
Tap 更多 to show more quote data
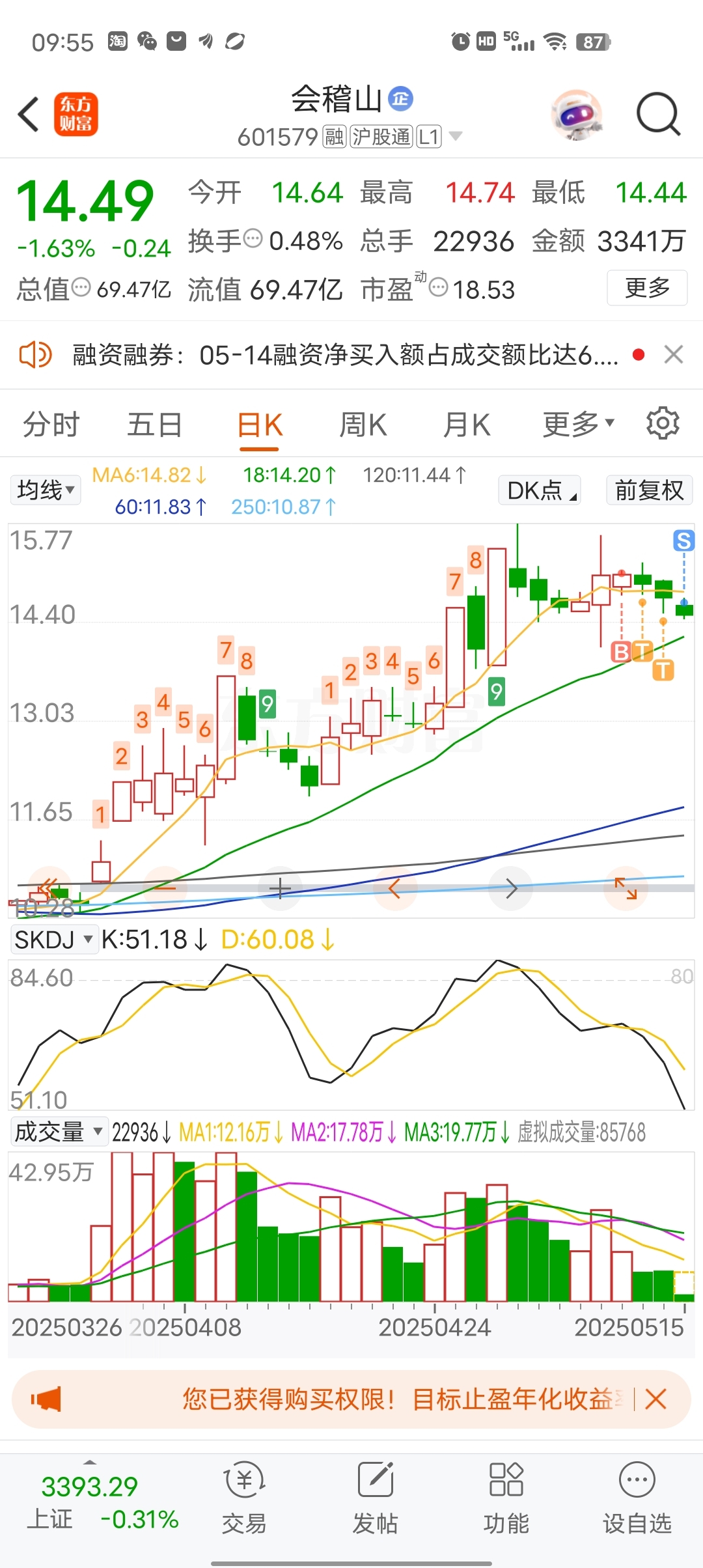tap(647, 287)
